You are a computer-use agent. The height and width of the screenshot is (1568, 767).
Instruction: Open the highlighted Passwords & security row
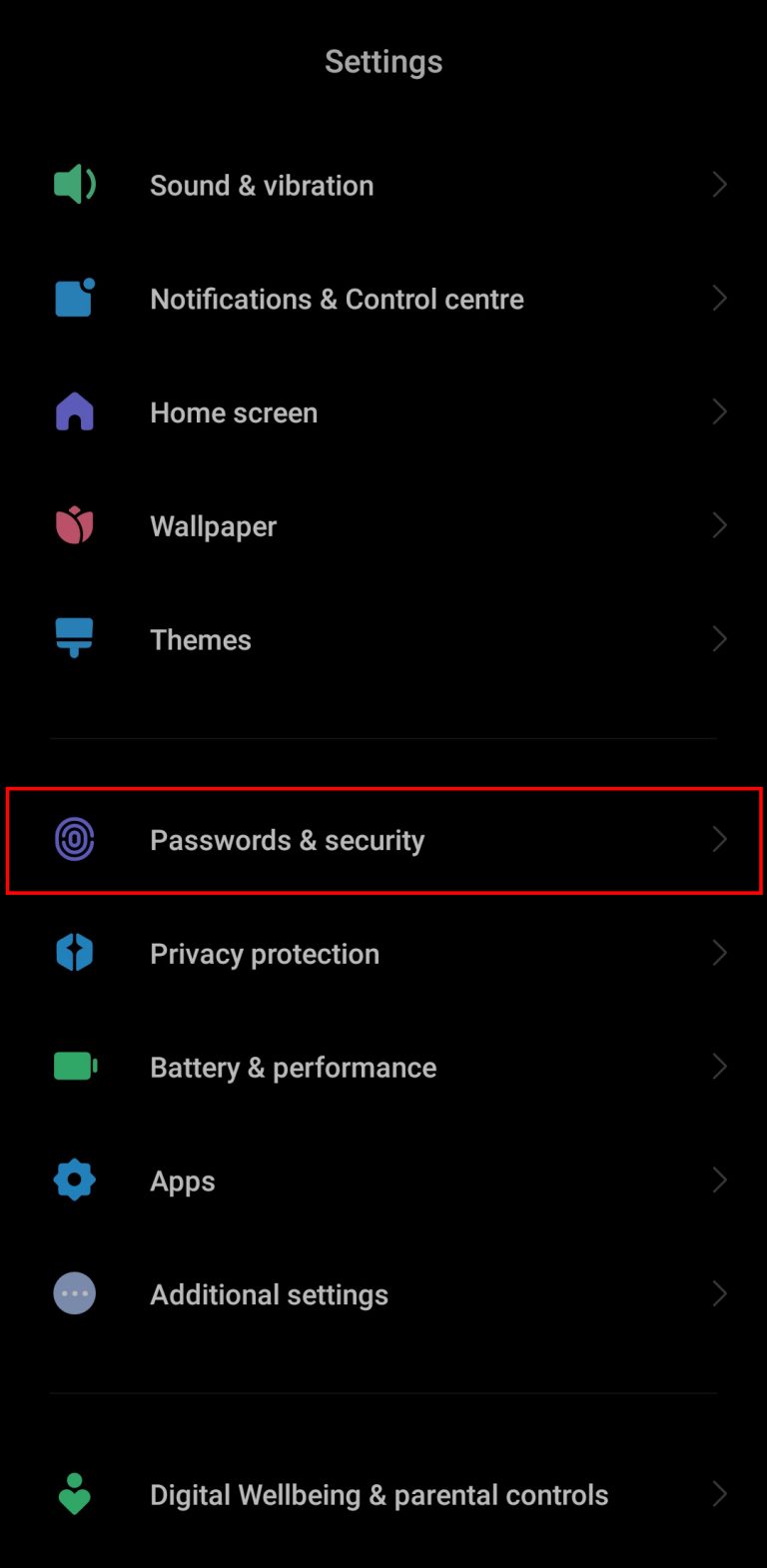pyautogui.click(x=383, y=839)
